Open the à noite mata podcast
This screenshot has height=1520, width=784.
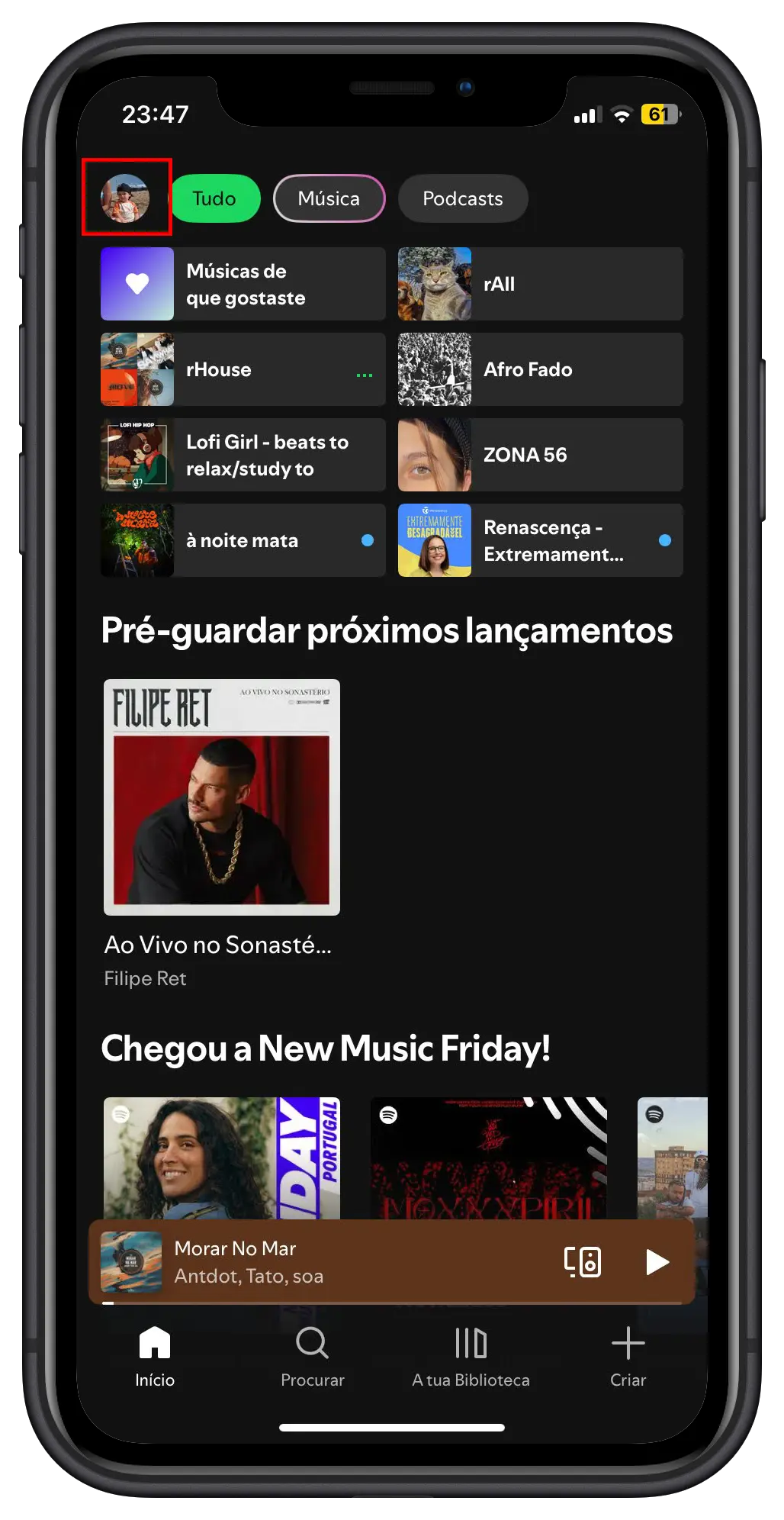pyautogui.click(x=243, y=540)
